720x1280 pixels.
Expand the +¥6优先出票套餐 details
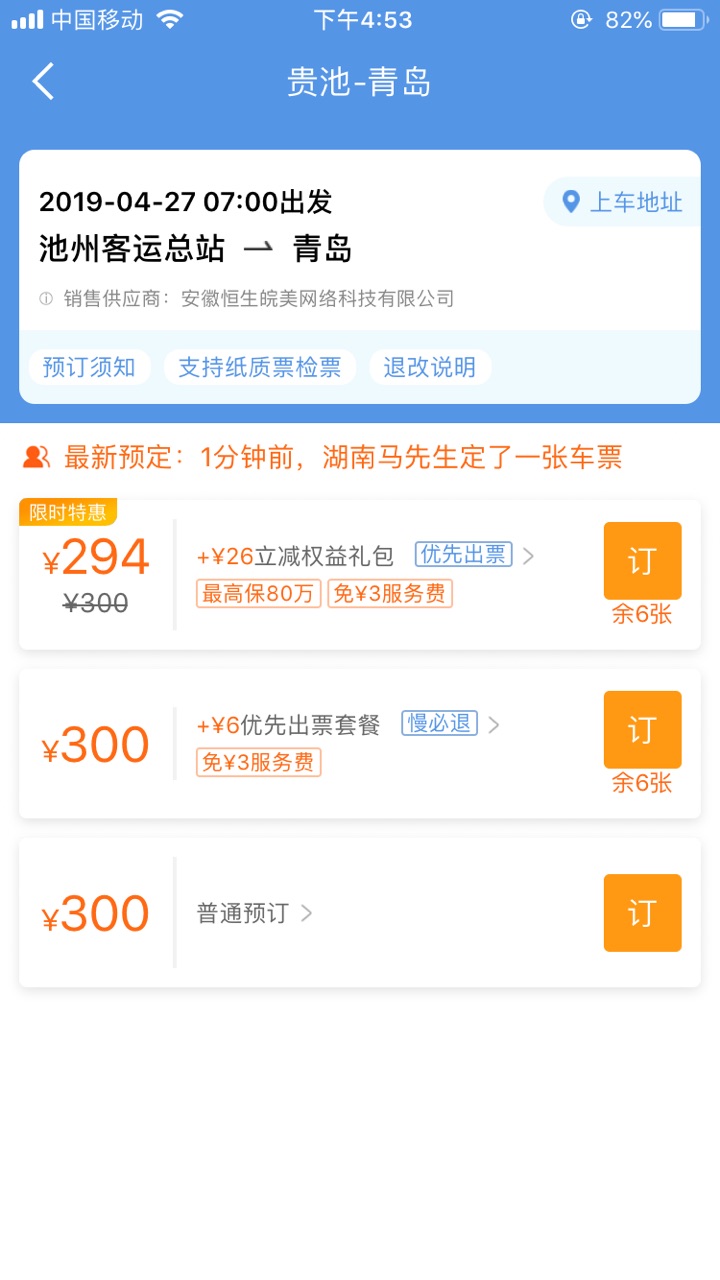350,724
